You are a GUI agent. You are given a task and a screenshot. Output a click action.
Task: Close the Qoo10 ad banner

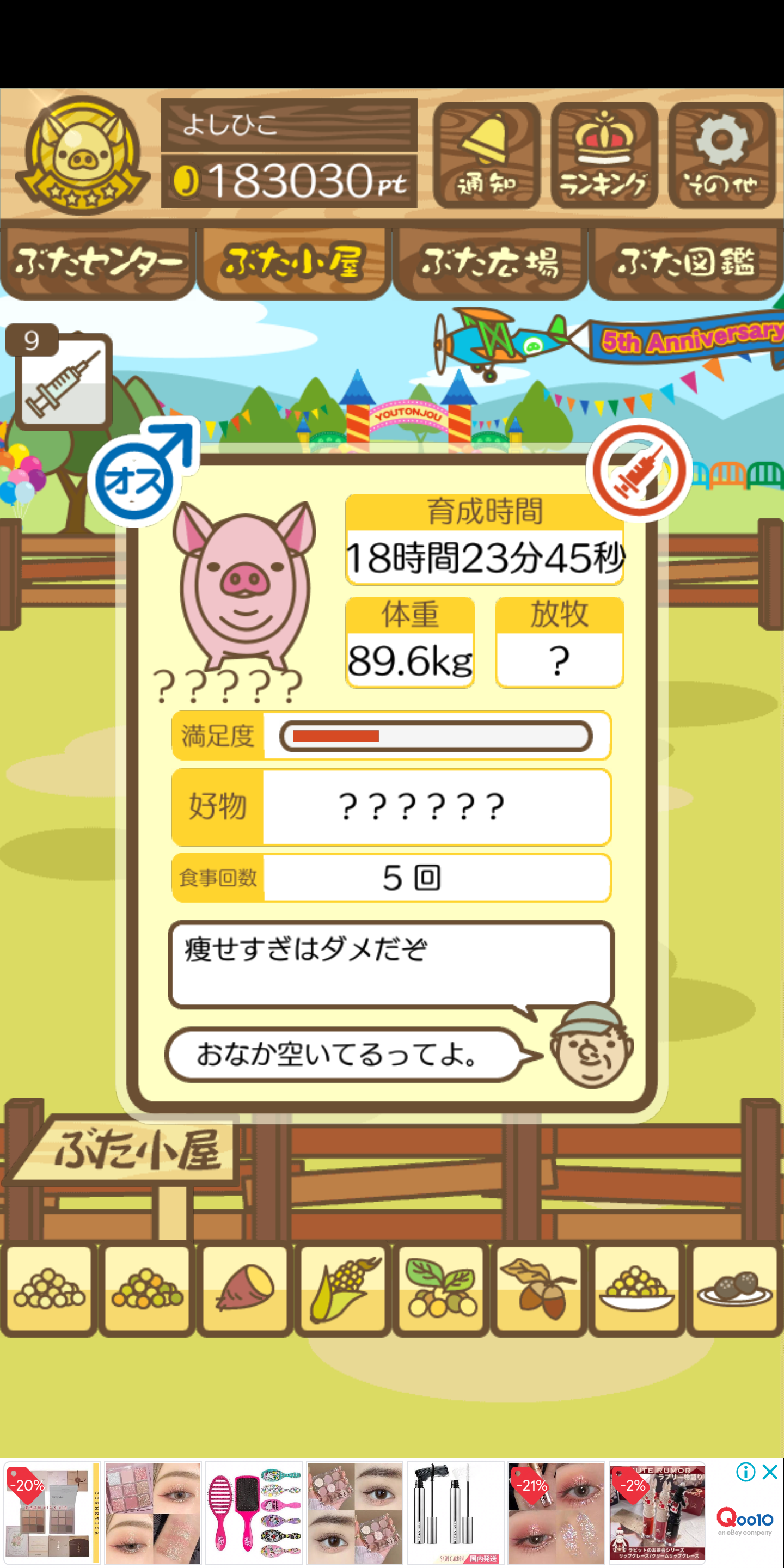point(770,1472)
